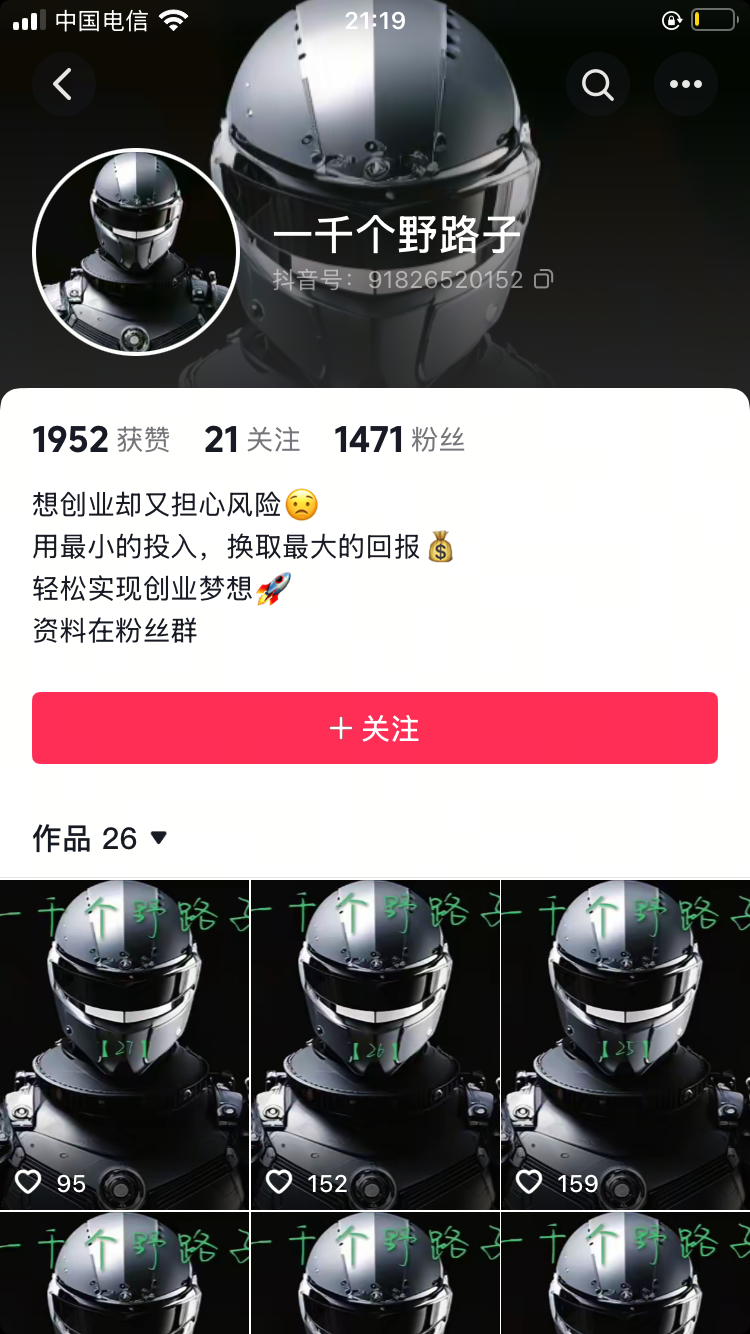Screen dimensions: 750x1334
Task: Tap the red 关注 follow button
Action: (x=374, y=729)
